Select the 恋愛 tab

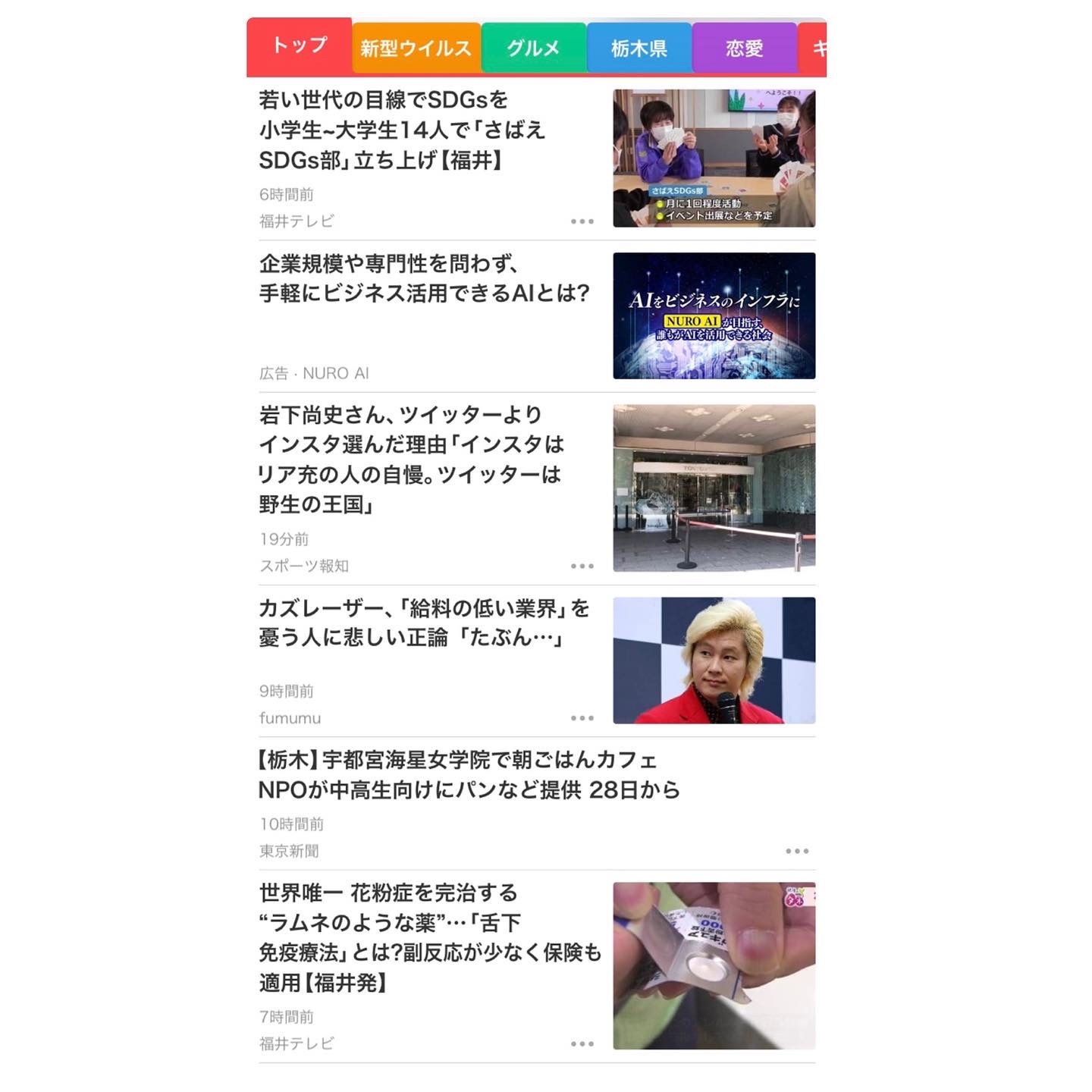[743, 49]
